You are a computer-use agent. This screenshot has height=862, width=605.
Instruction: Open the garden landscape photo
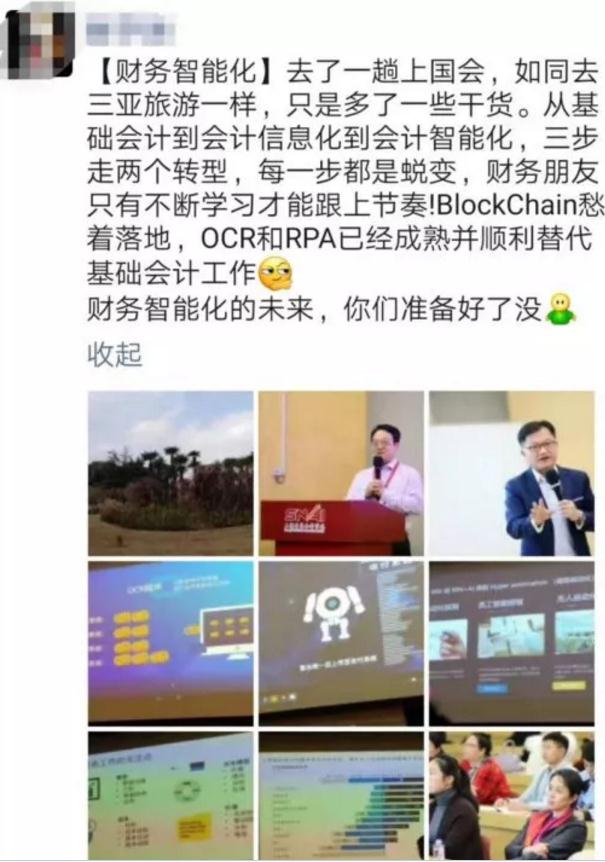point(170,472)
